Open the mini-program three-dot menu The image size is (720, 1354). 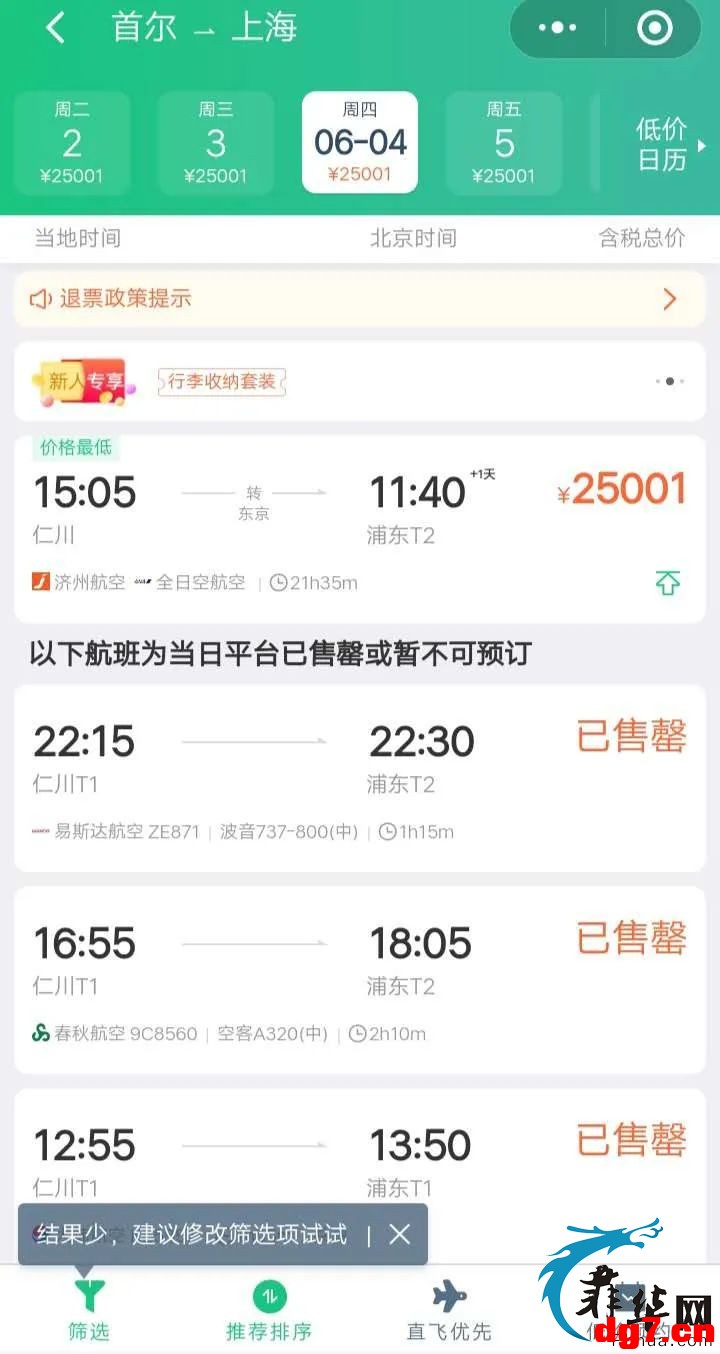click(x=558, y=28)
